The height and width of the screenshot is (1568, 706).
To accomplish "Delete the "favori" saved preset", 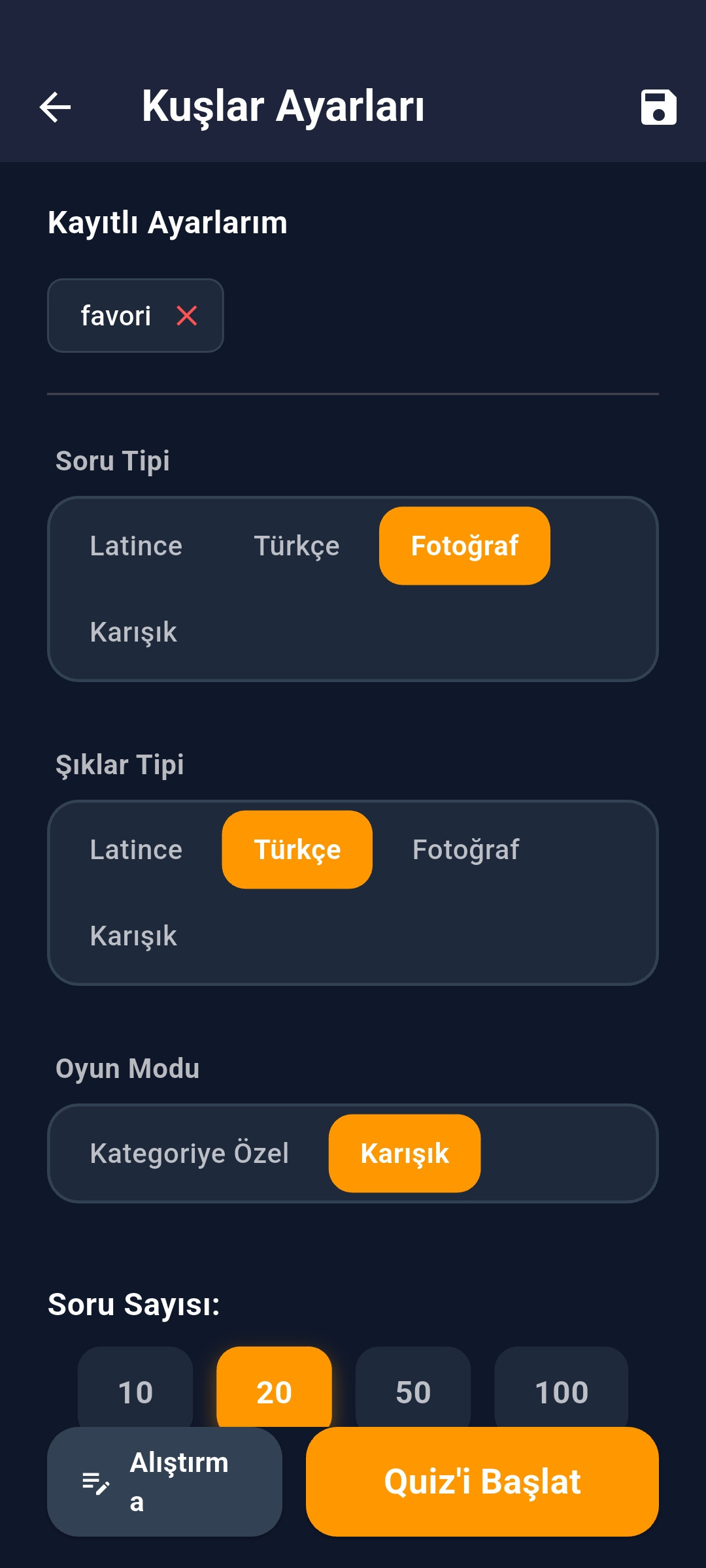I will 187,316.
